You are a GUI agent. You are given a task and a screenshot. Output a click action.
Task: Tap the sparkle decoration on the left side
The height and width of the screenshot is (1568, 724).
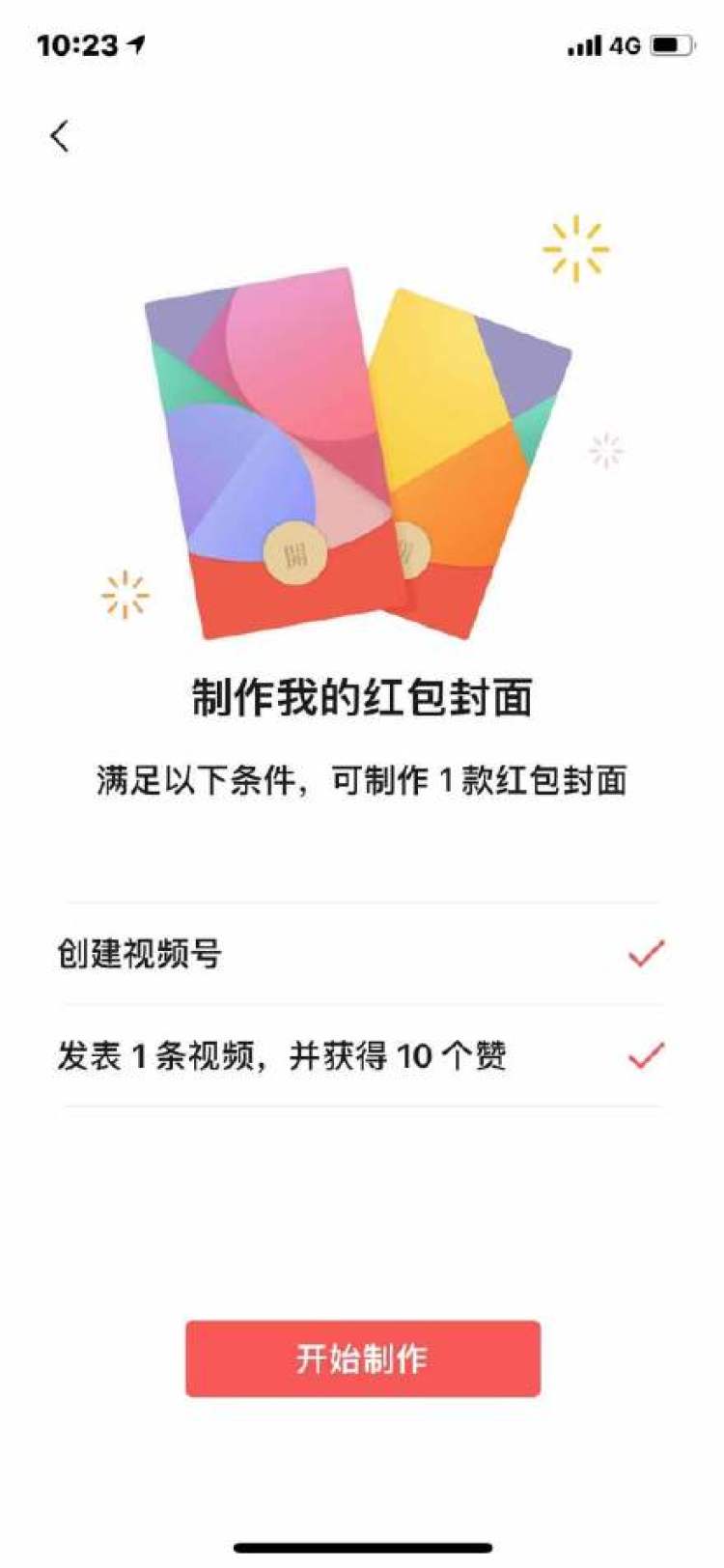tap(125, 593)
